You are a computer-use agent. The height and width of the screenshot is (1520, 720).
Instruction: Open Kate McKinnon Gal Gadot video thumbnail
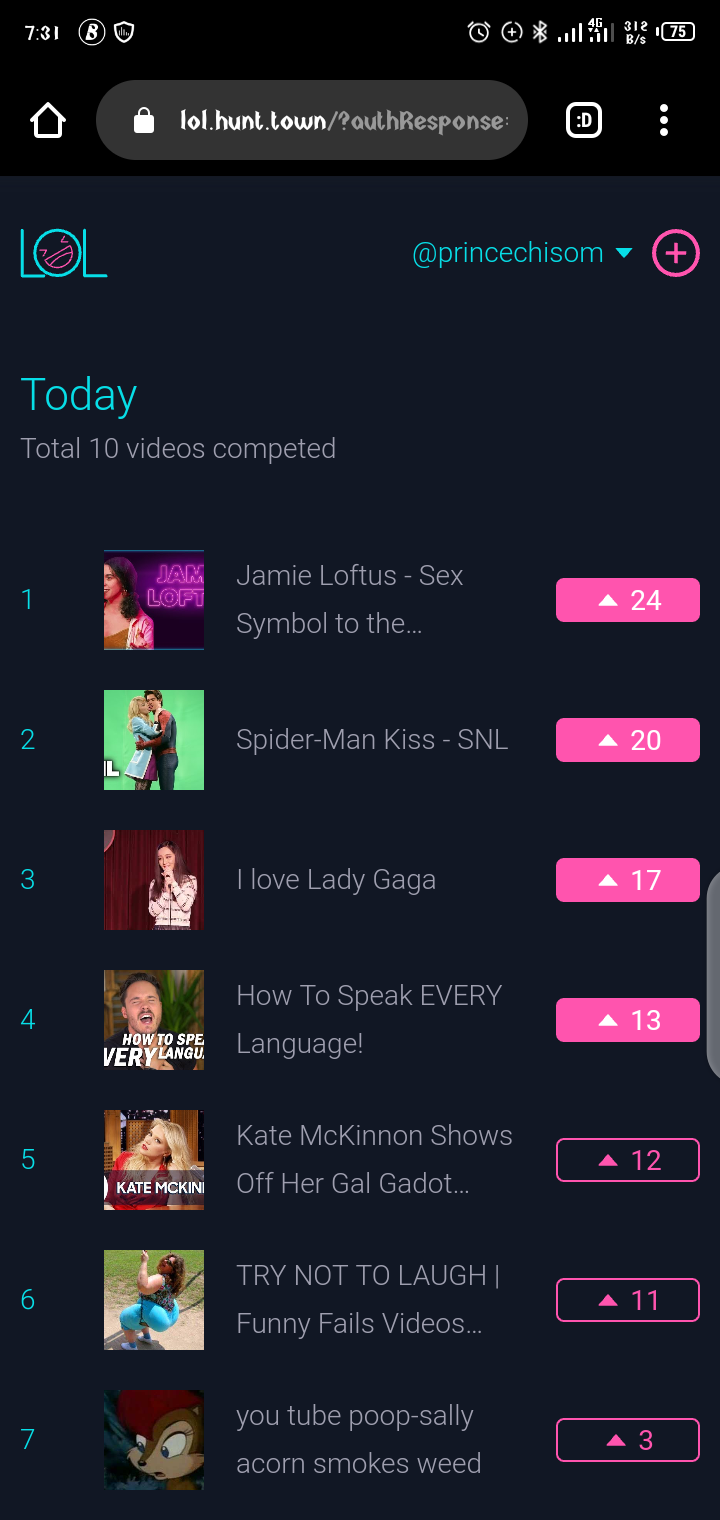tap(154, 1160)
